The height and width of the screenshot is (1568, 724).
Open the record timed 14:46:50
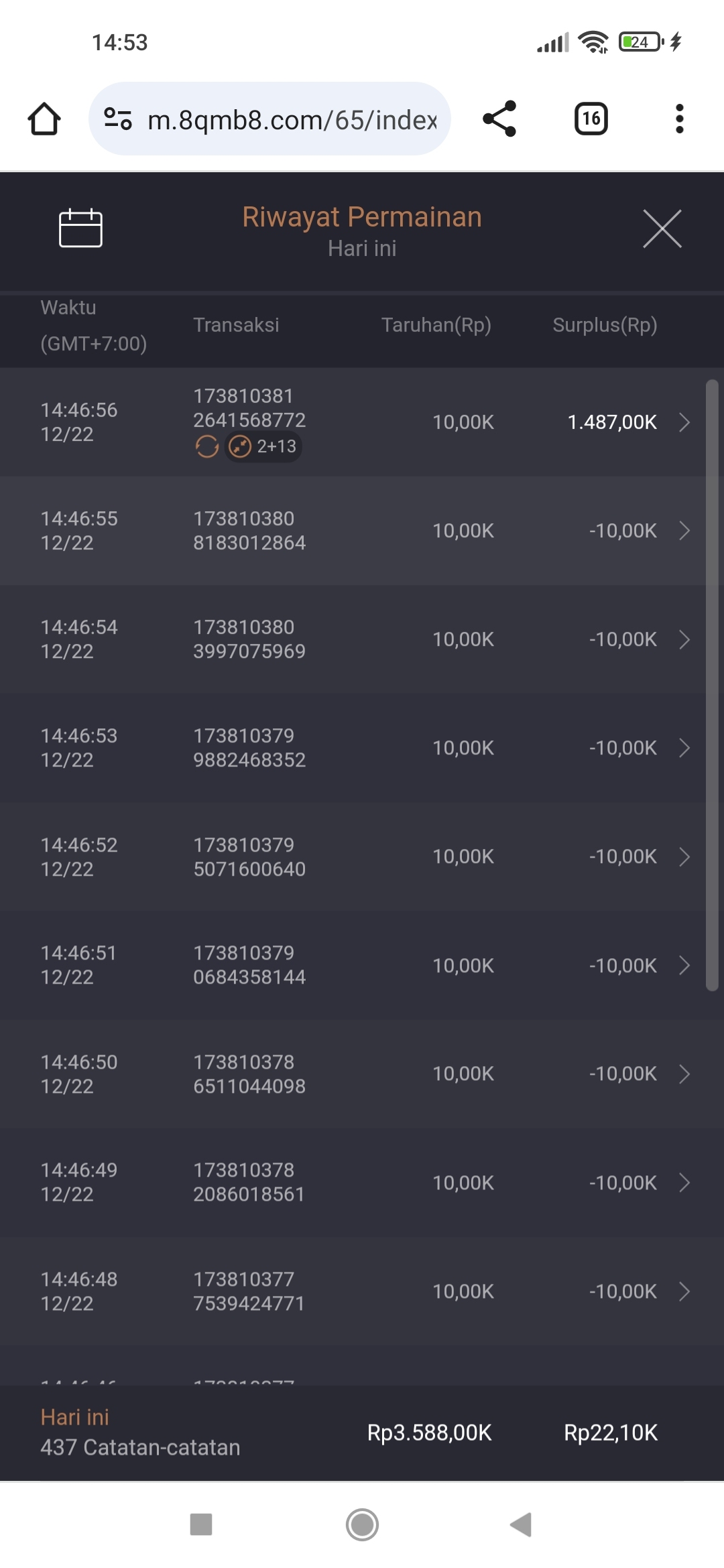pos(362,1073)
